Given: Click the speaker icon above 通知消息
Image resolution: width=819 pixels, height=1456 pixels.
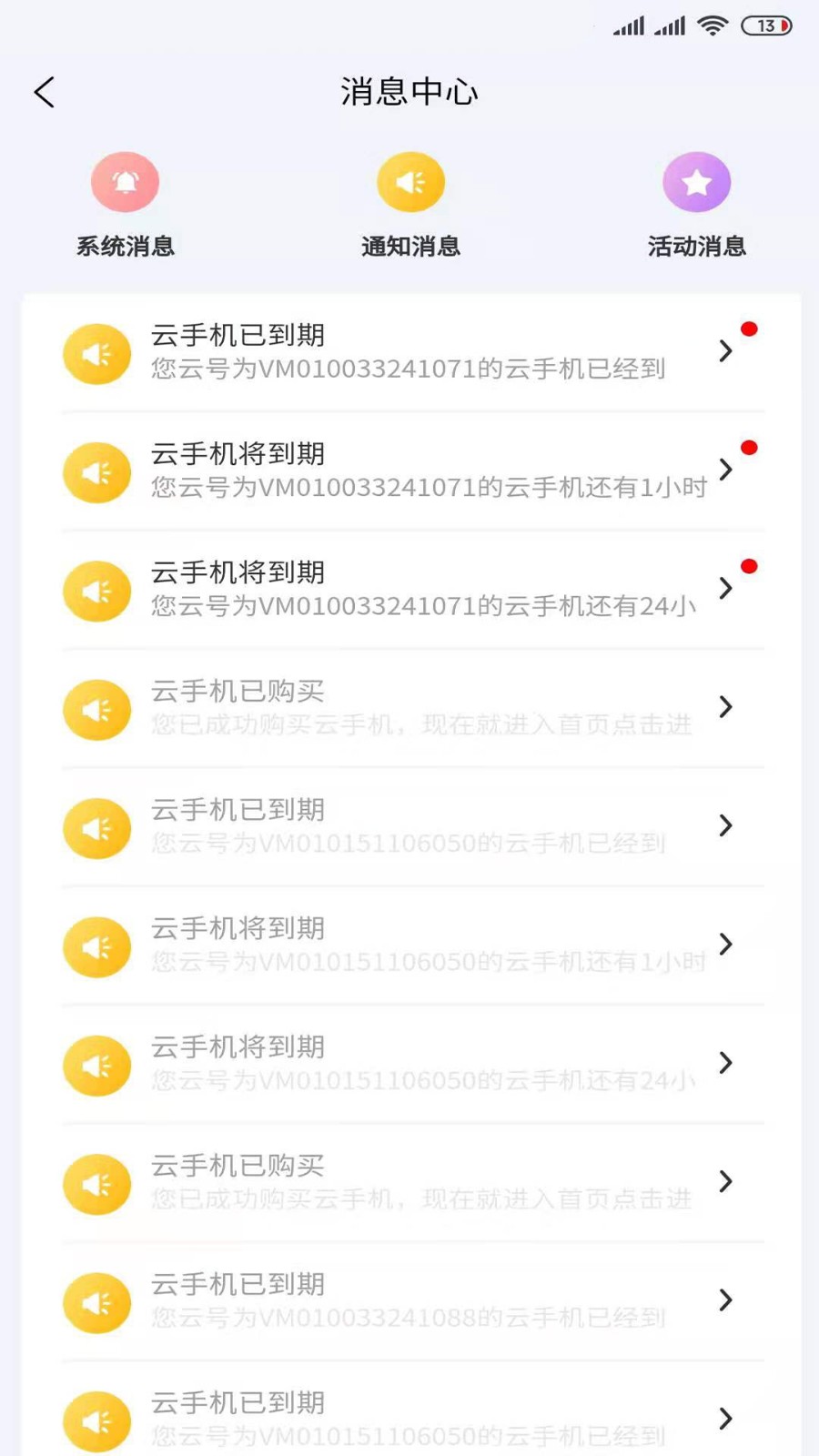Looking at the screenshot, I should 410,181.
